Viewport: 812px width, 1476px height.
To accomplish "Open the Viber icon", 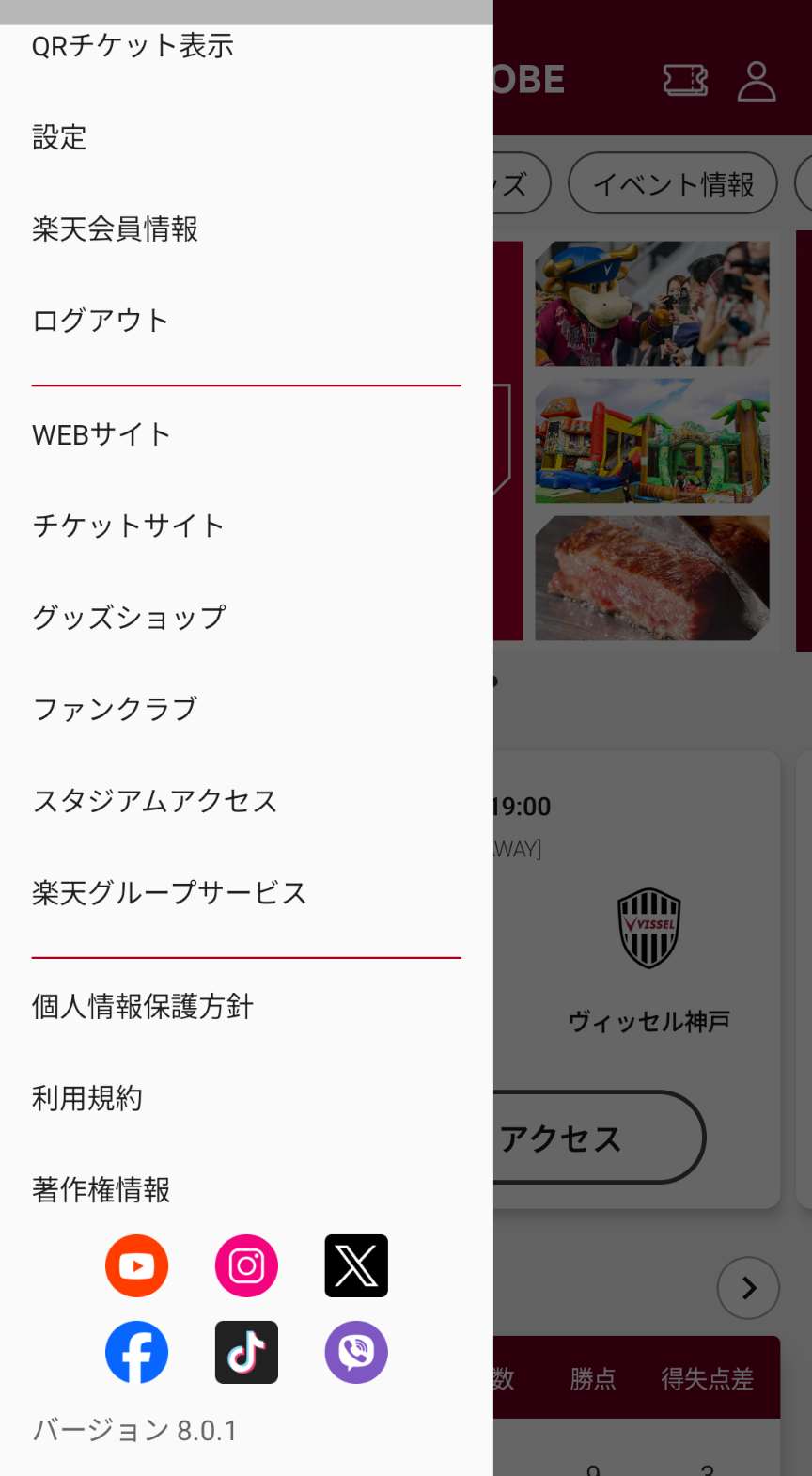I will click(x=356, y=1352).
